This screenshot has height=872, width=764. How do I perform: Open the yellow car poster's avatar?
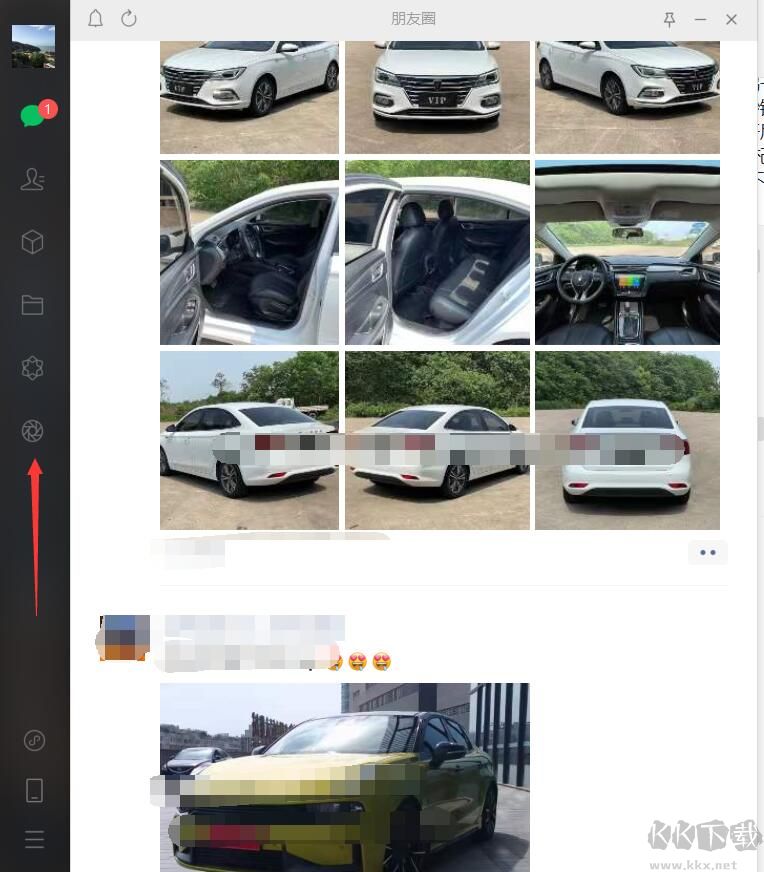coord(125,637)
